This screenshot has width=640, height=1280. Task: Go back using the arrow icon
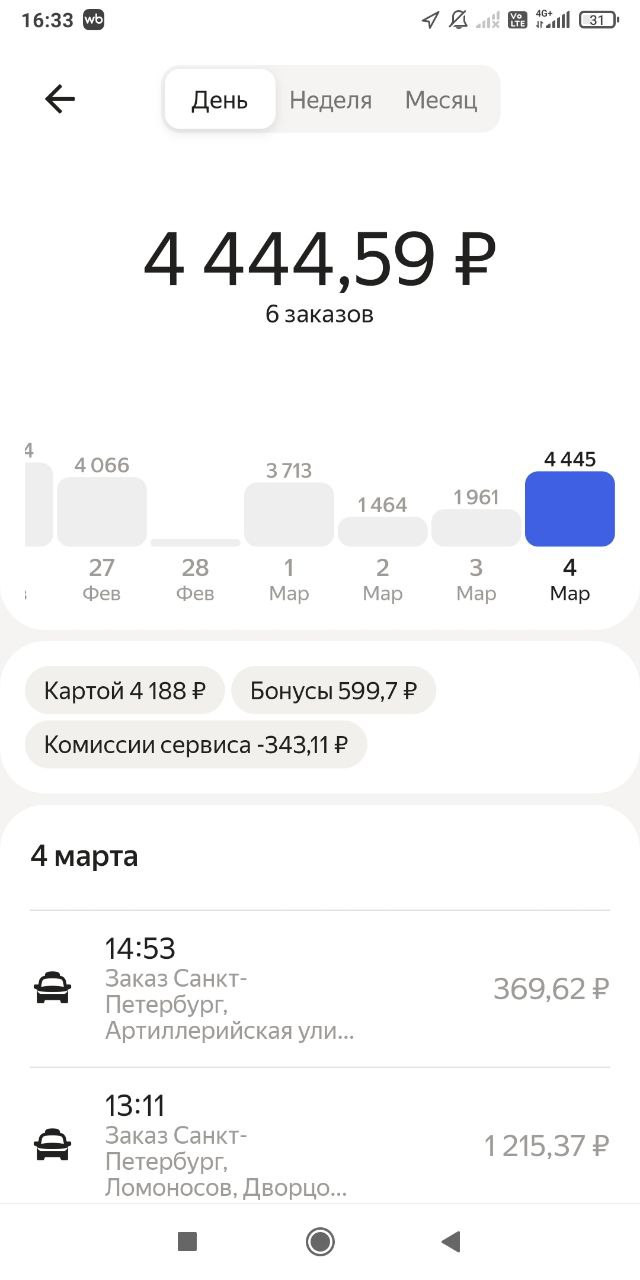click(60, 99)
